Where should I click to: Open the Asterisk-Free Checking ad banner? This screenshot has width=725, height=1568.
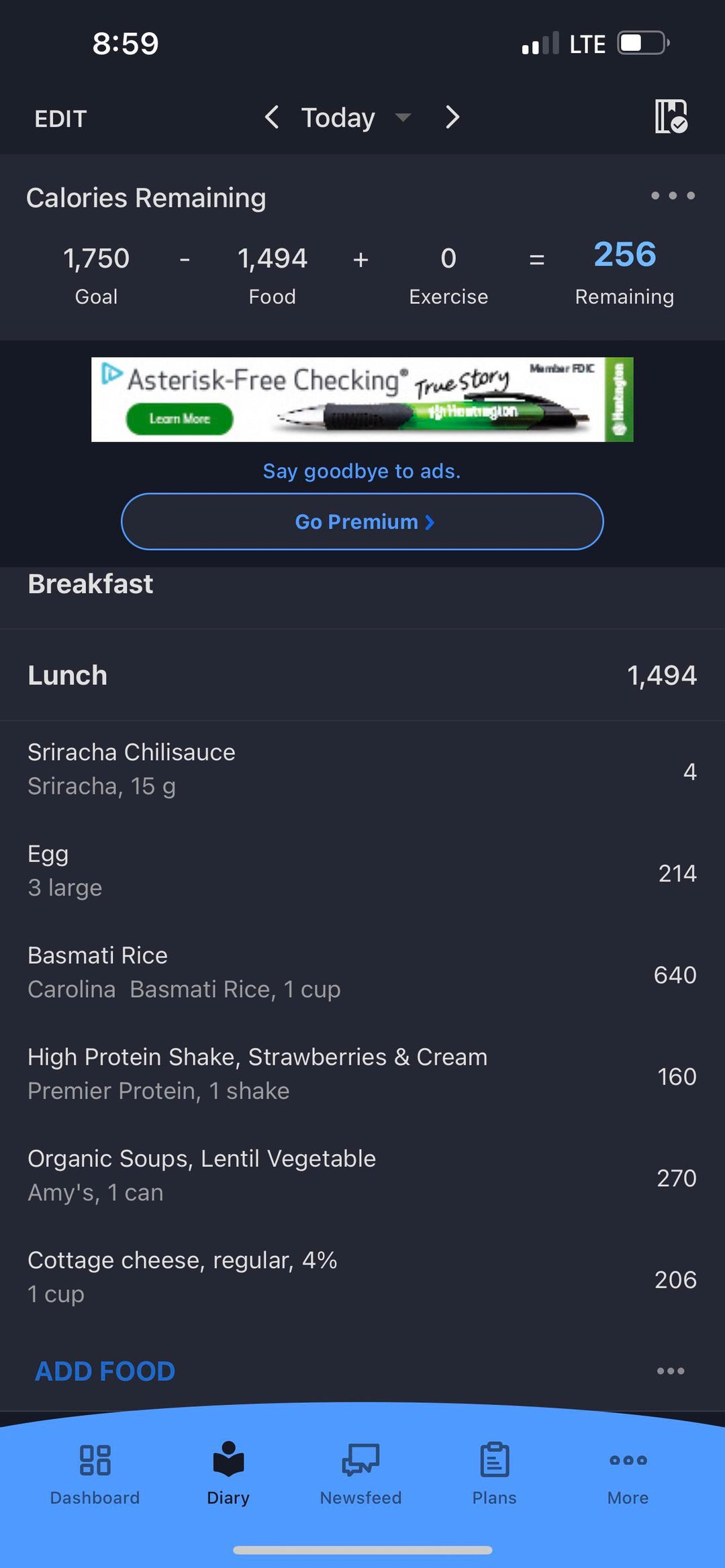(x=362, y=399)
